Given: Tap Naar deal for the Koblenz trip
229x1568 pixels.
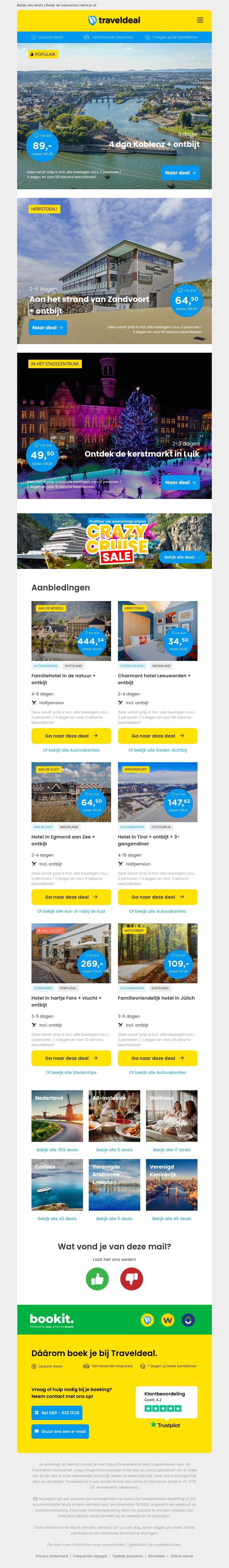Looking at the screenshot, I should click(180, 173).
